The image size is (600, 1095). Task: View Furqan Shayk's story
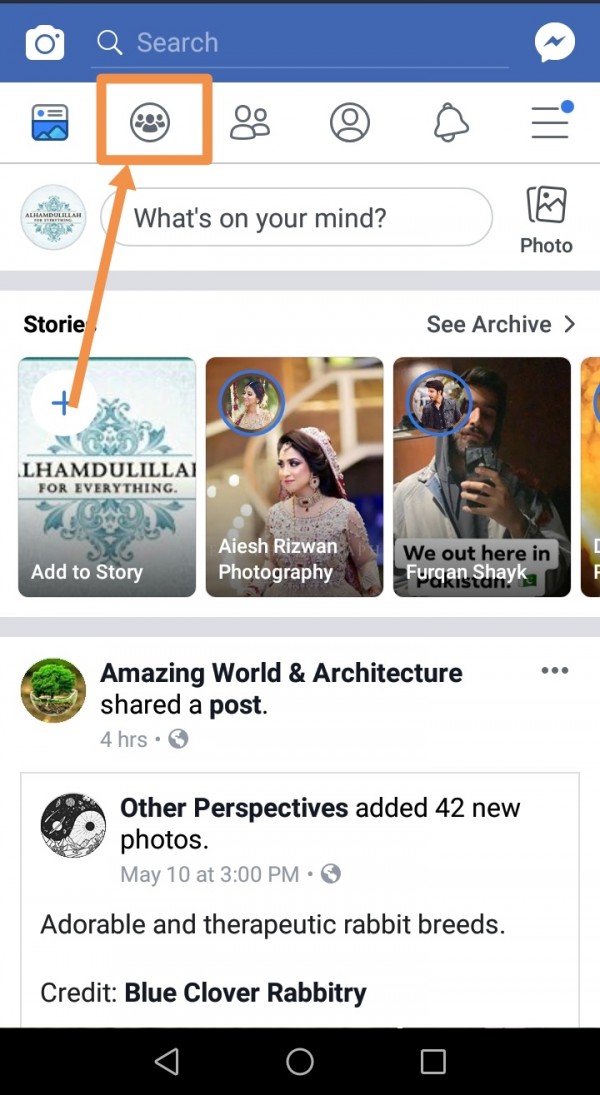[x=481, y=477]
